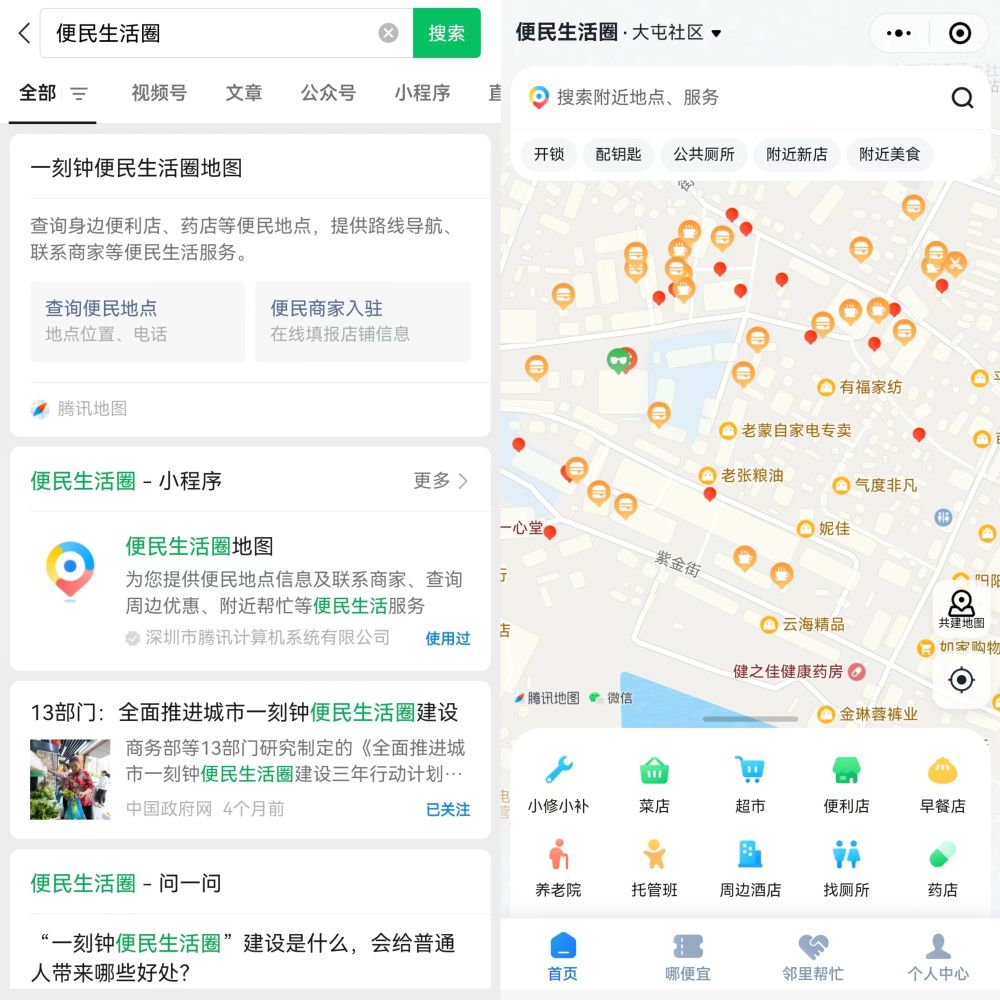This screenshot has width=1000, height=1000.
Task: Switch to the 小程序 tab
Action: (x=422, y=93)
